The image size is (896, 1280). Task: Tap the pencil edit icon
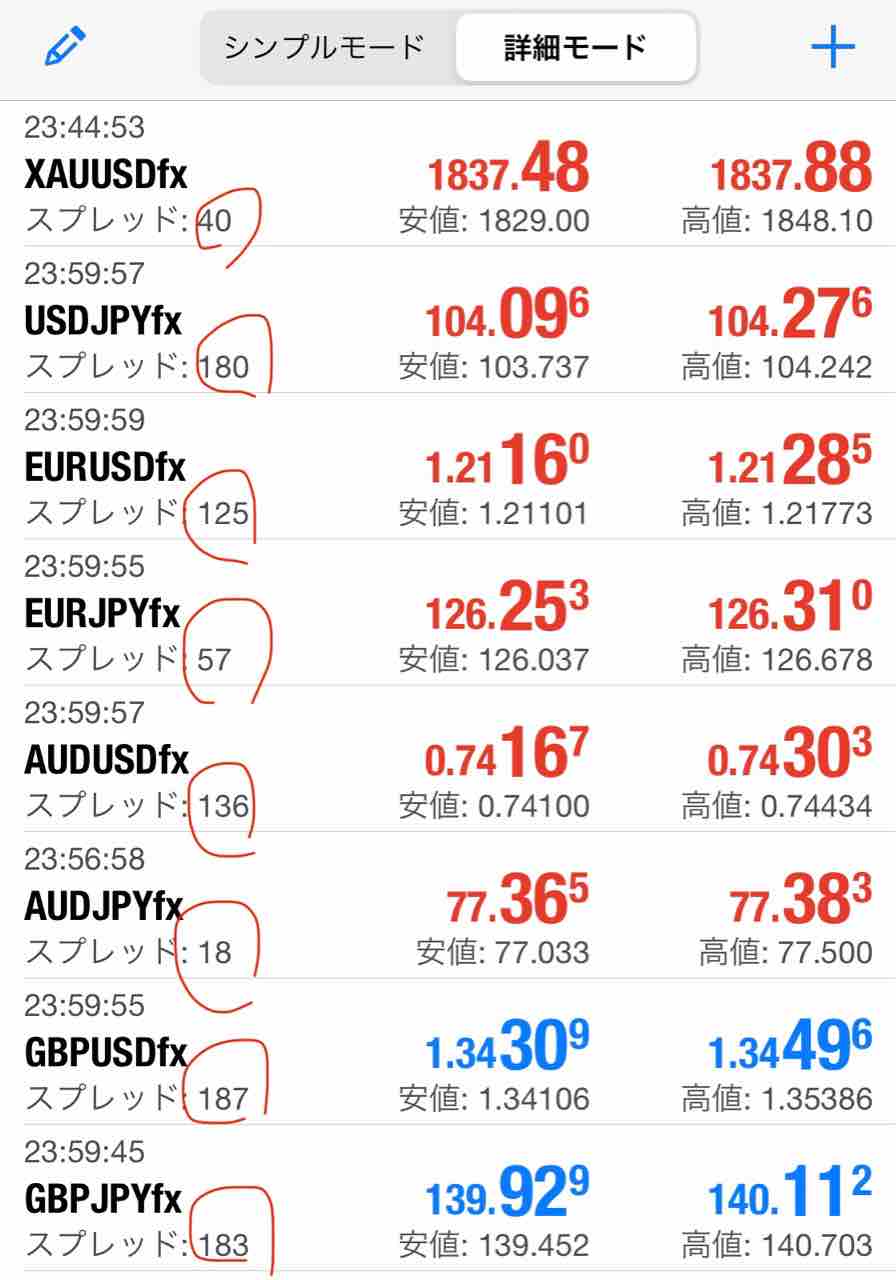pos(66,47)
